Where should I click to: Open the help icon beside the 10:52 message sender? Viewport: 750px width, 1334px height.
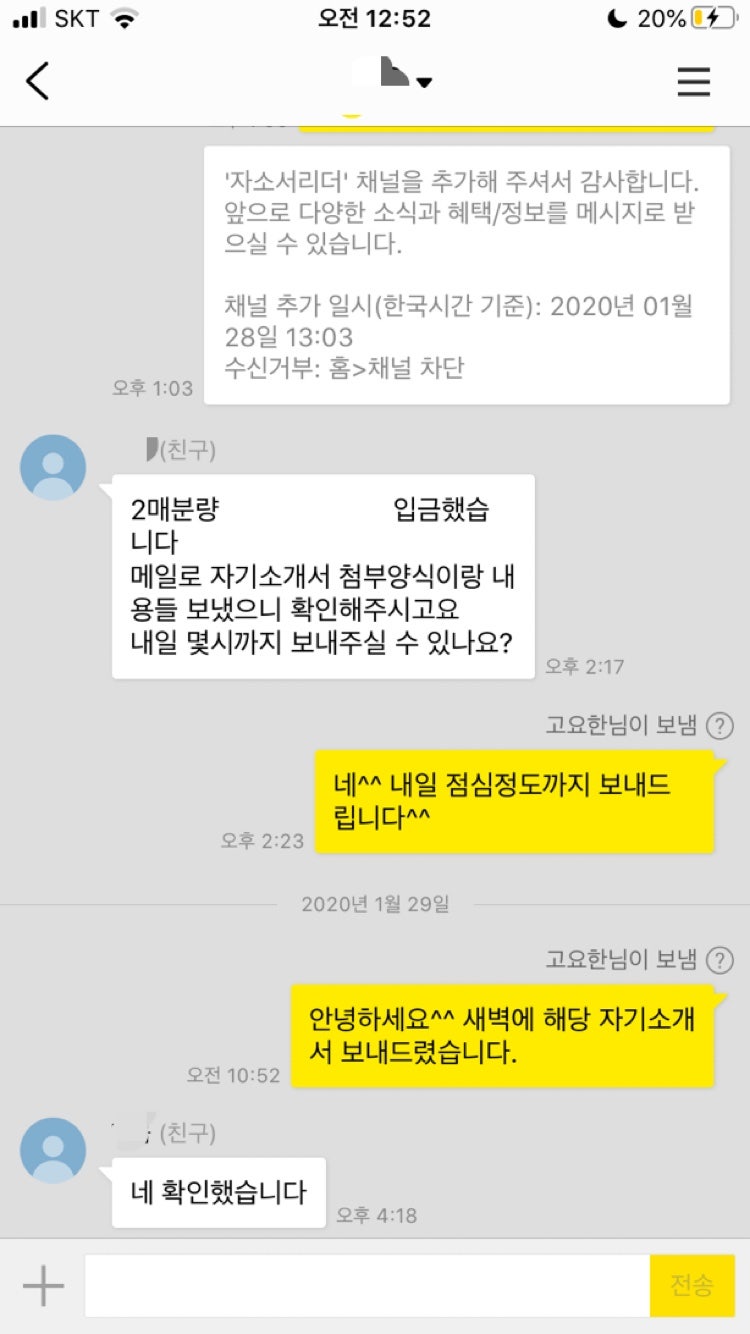[x=719, y=961]
